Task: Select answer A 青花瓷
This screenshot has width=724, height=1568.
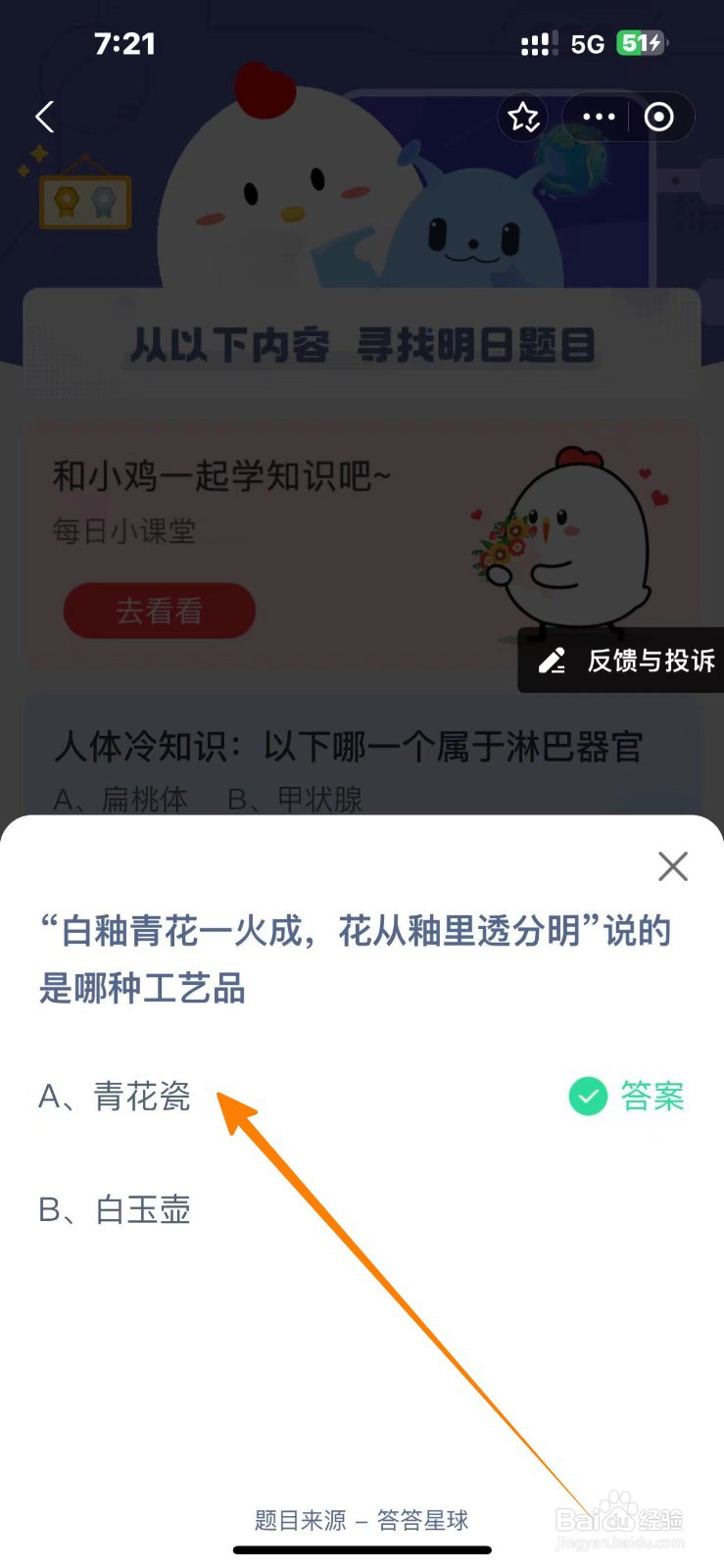Action: [x=137, y=1099]
